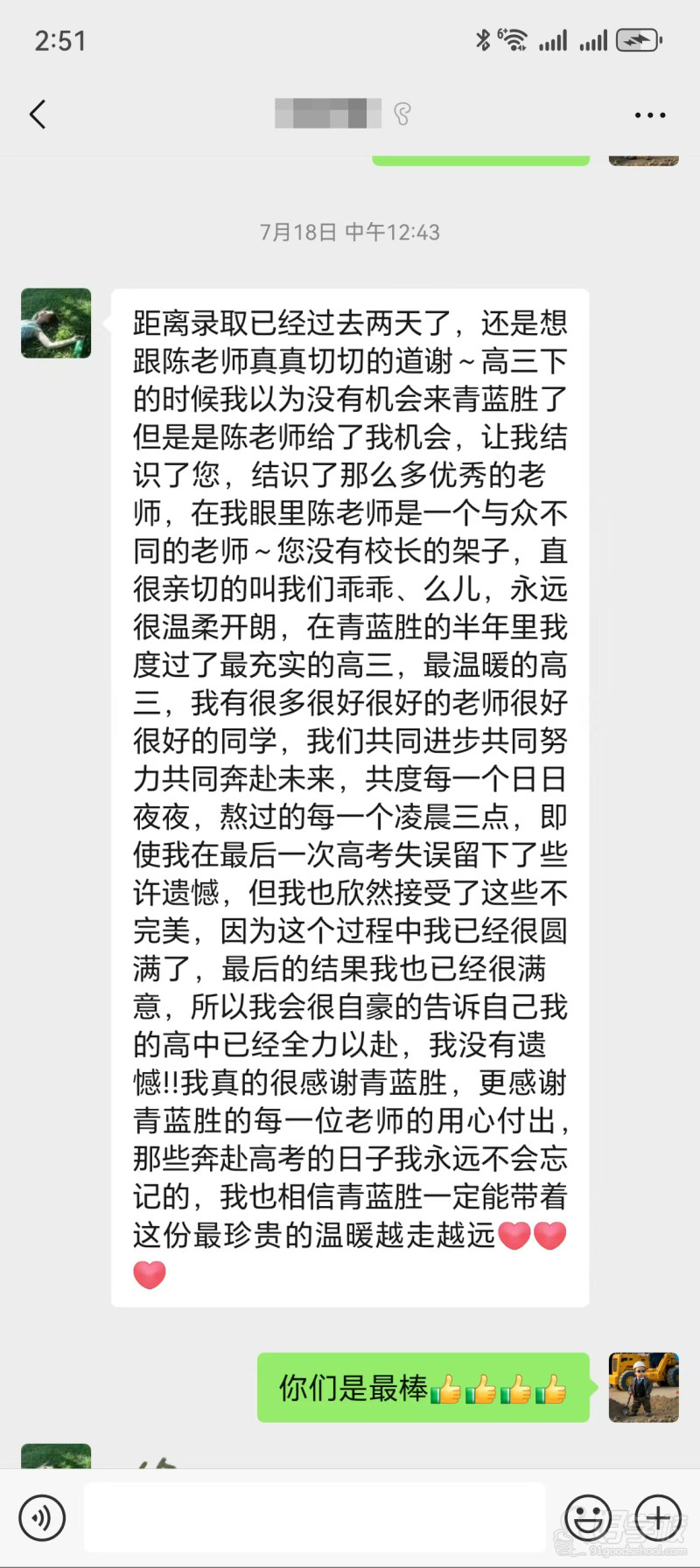Tap the clock showing 2:51
Image resolution: width=700 pixels, height=1568 pixels.
click(x=60, y=38)
